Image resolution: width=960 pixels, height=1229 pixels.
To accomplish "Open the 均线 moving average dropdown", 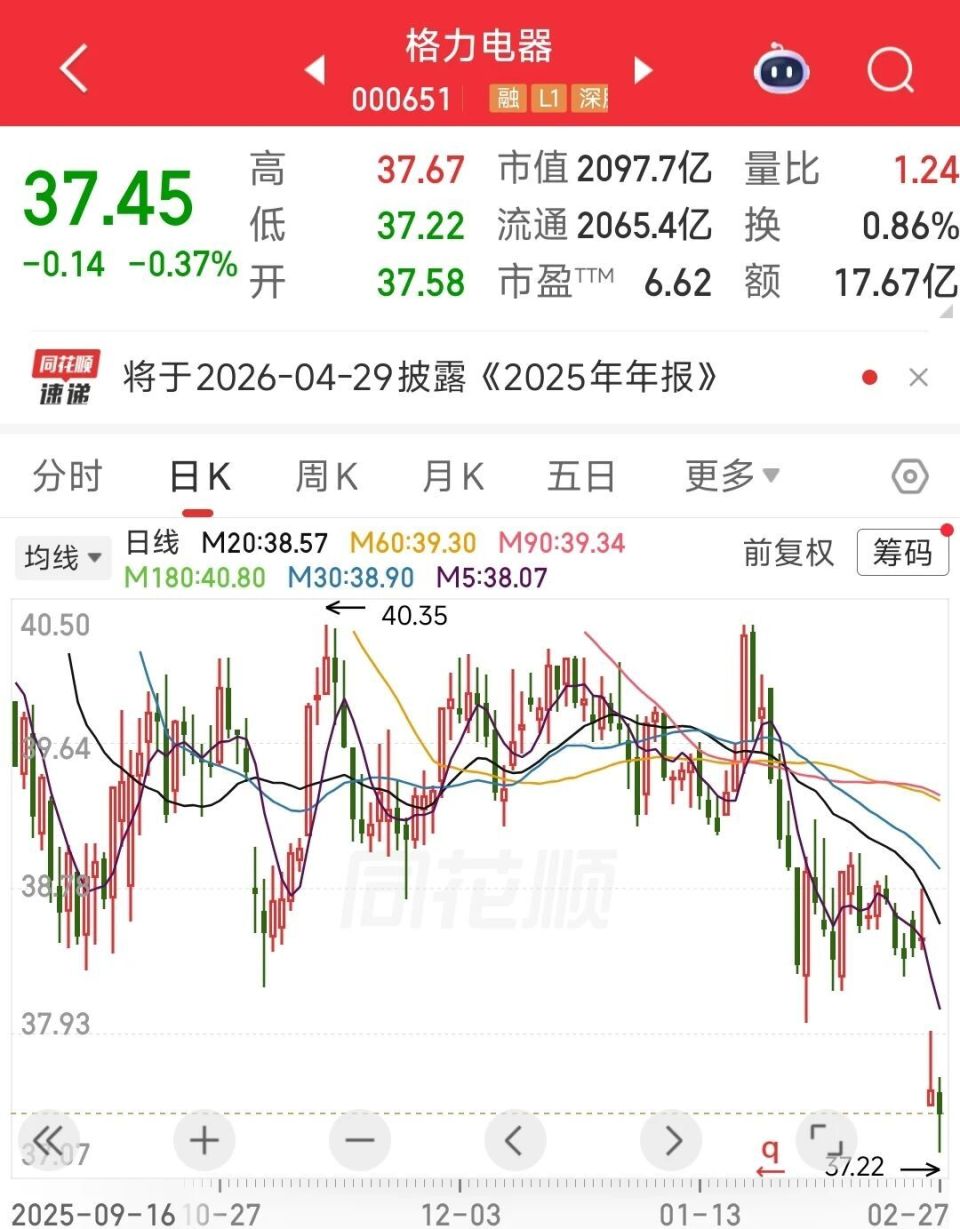I will [x=62, y=558].
